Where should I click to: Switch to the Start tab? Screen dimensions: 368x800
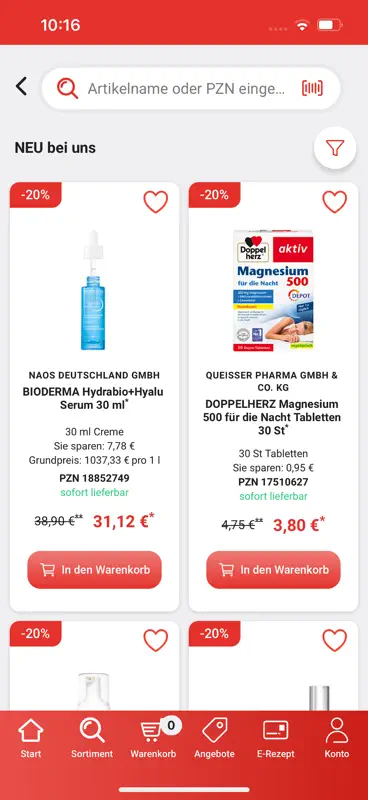click(x=31, y=738)
